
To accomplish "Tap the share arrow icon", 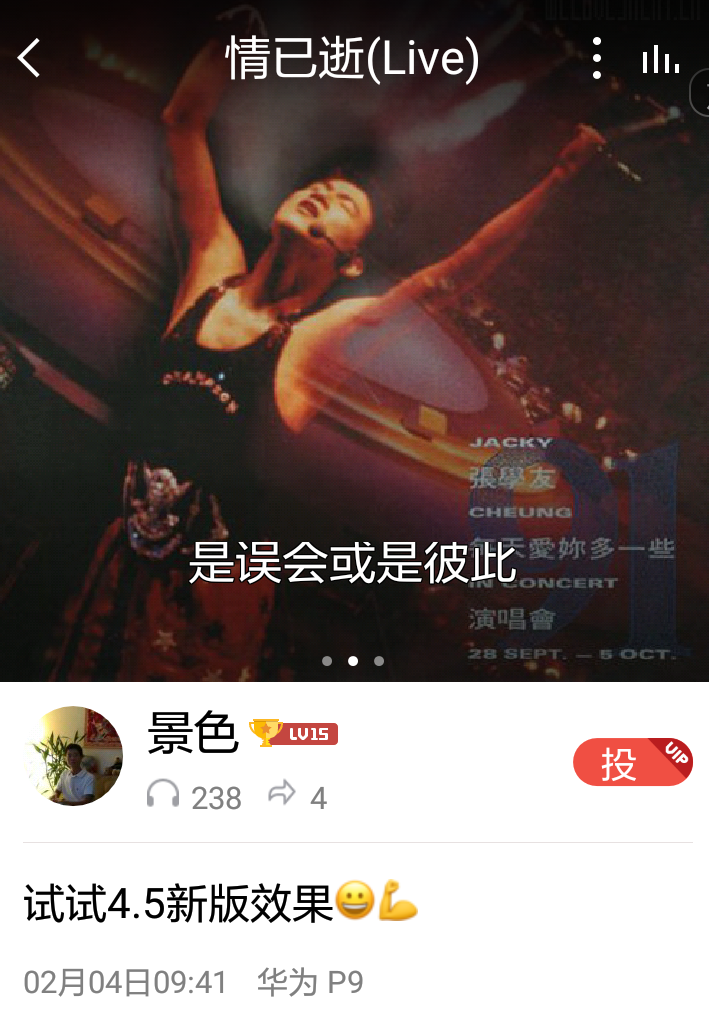I will pyautogui.click(x=282, y=795).
